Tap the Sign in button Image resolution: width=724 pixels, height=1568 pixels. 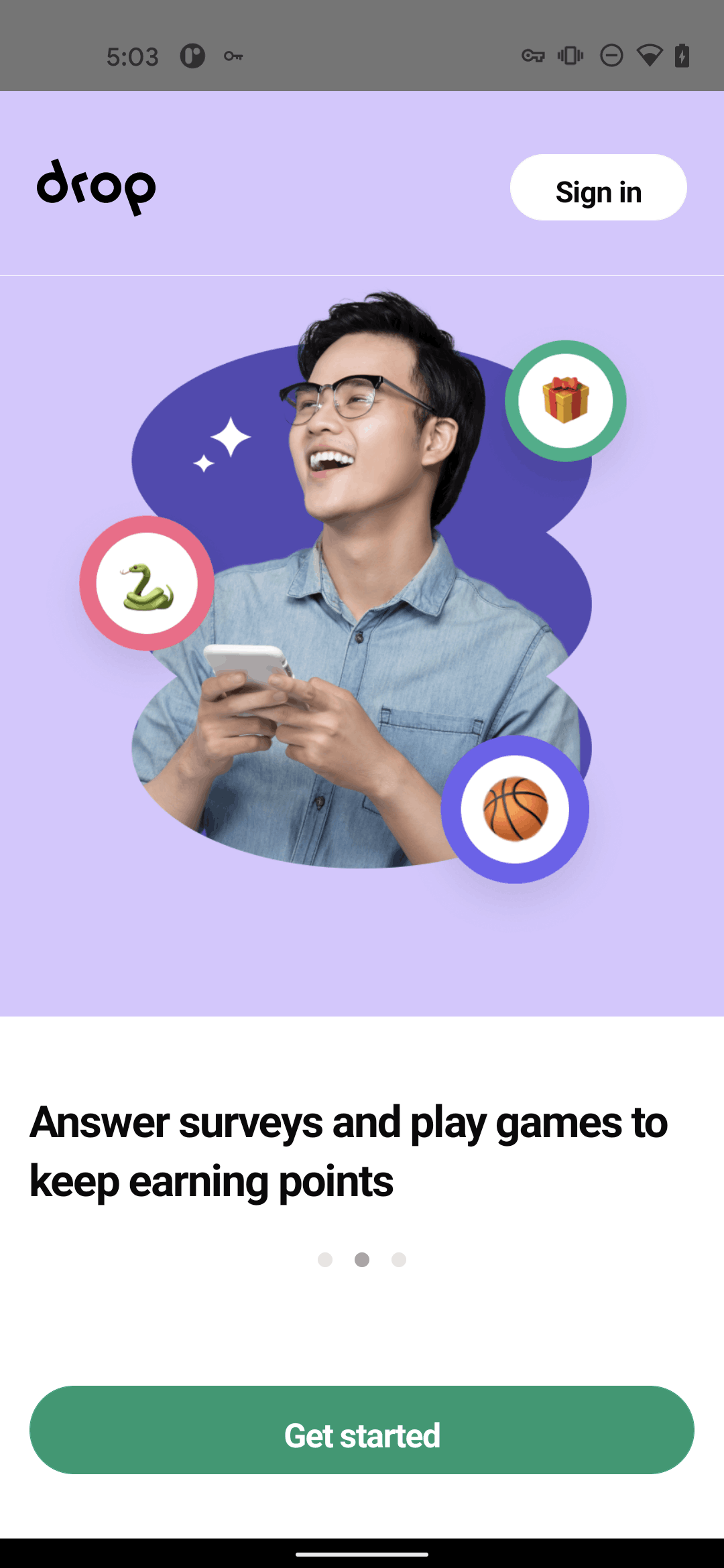(x=598, y=188)
